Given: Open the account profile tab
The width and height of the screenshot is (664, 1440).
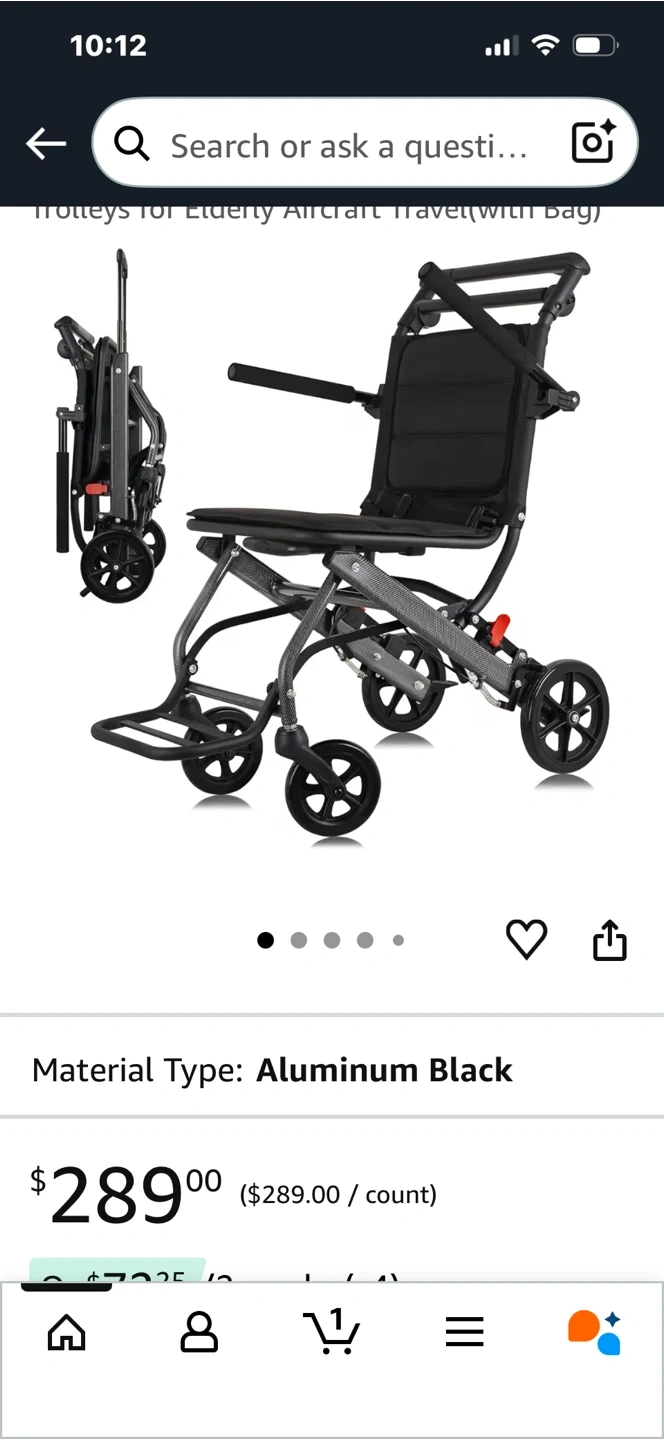Looking at the screenshot, I should click(x=199, y=1332).
